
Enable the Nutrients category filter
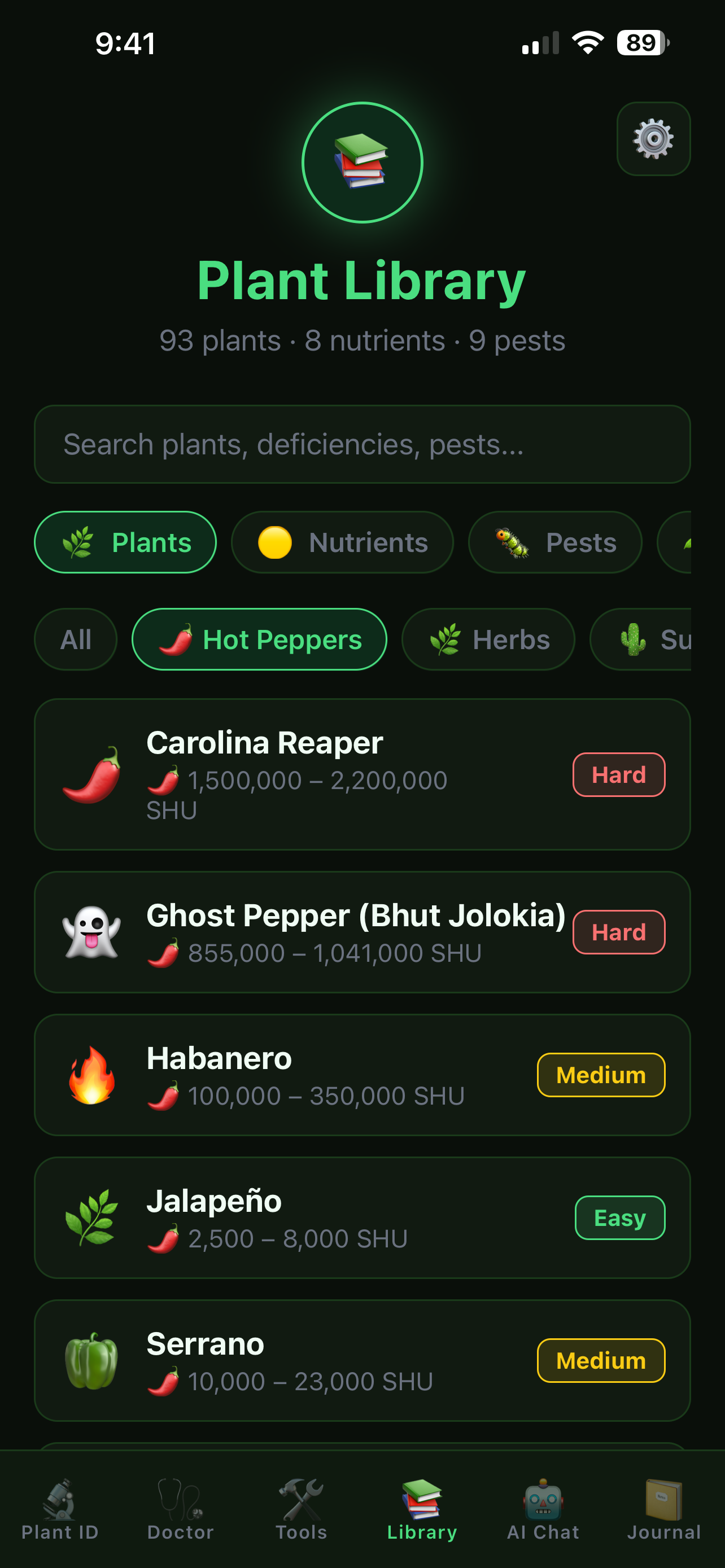[343, 542]
